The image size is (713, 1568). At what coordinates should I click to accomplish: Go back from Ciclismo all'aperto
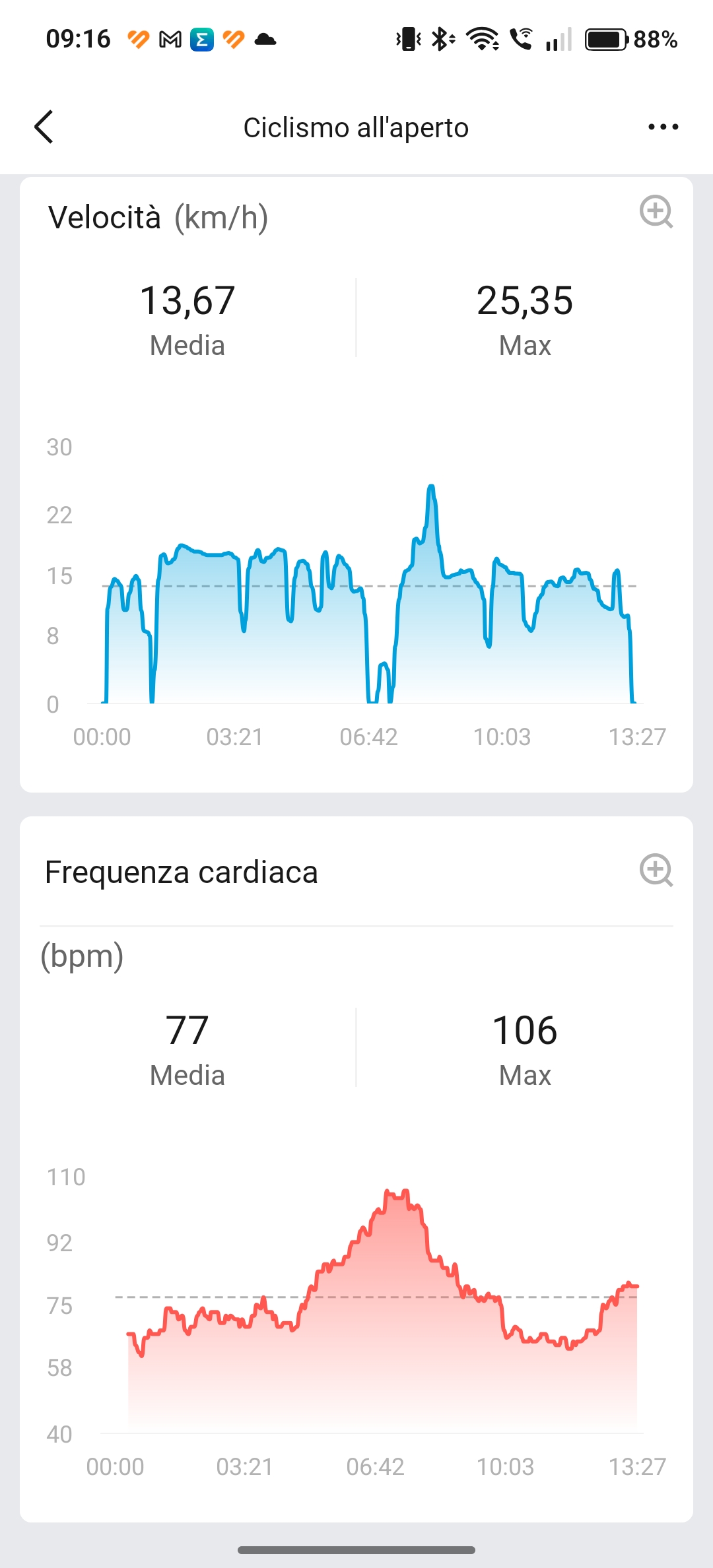coord(44,127)
